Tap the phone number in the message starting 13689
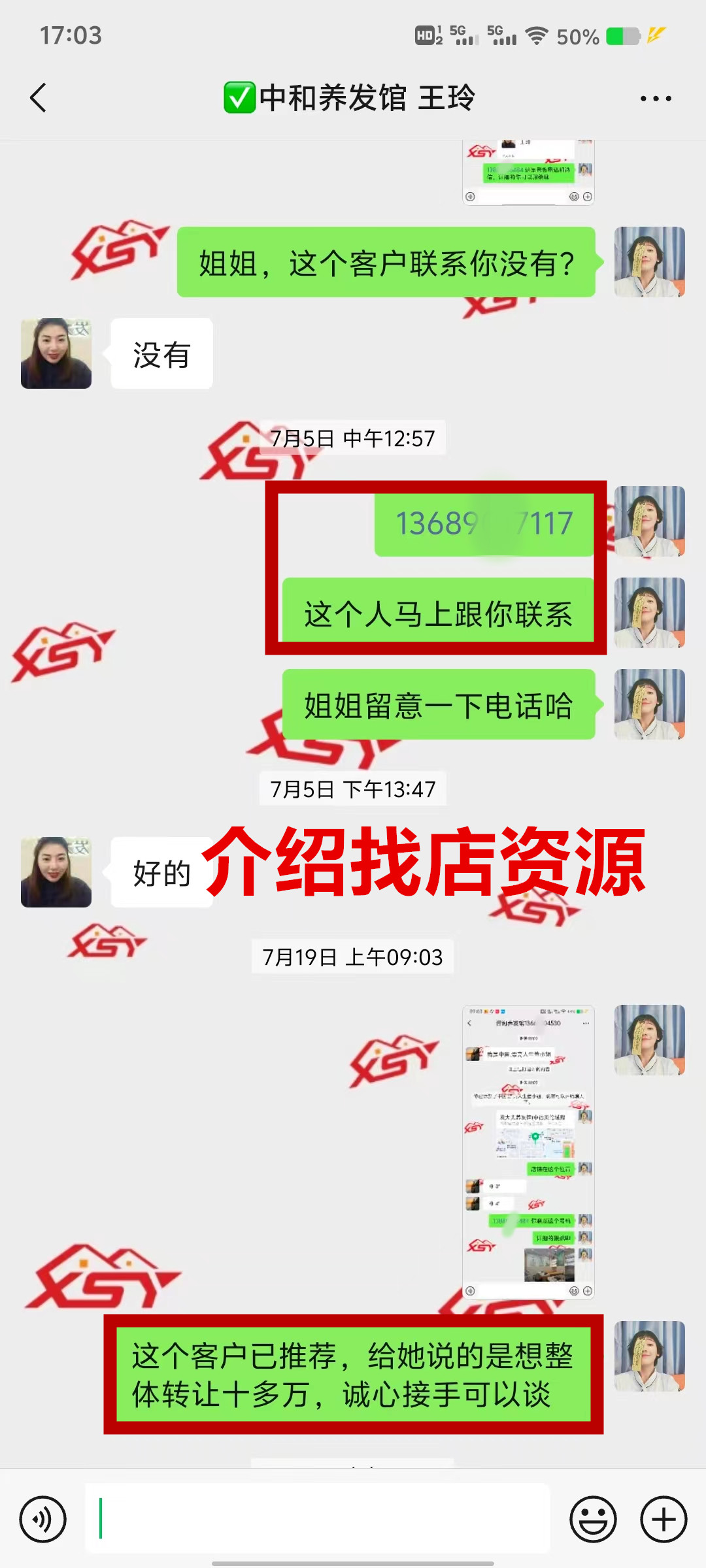 pyautogui.click(x=484, y=523)
